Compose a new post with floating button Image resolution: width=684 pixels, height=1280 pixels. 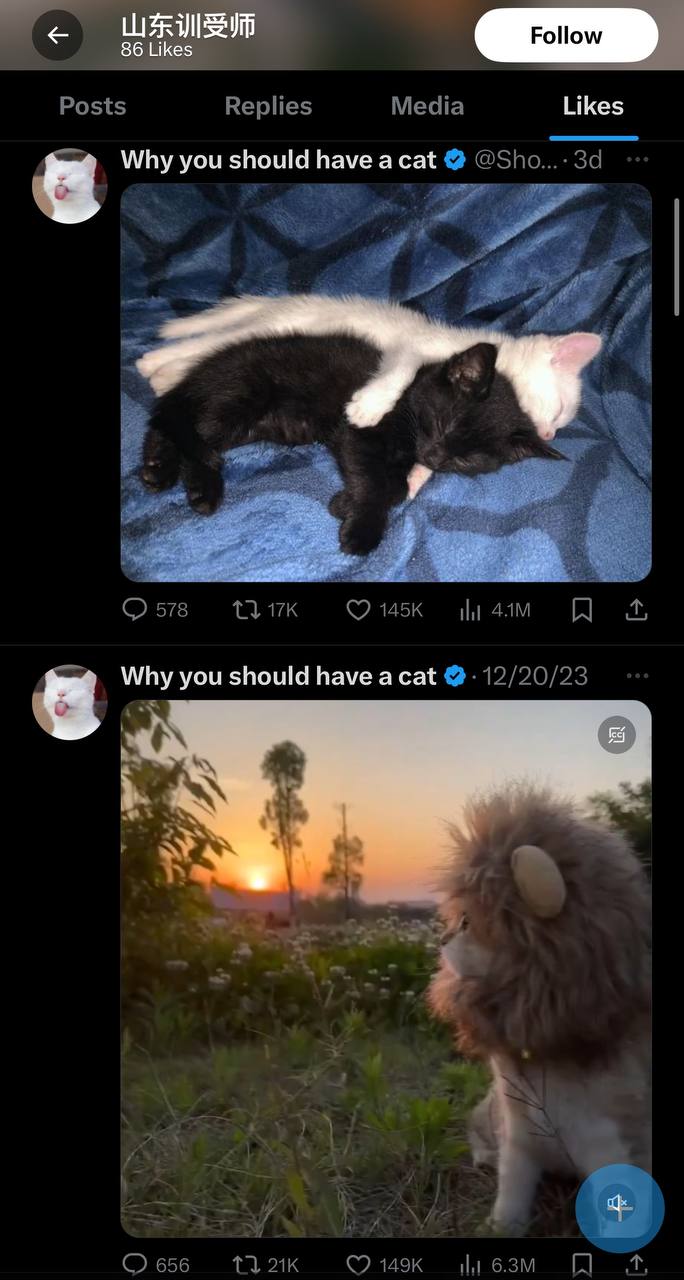(x=619, y=1208)
